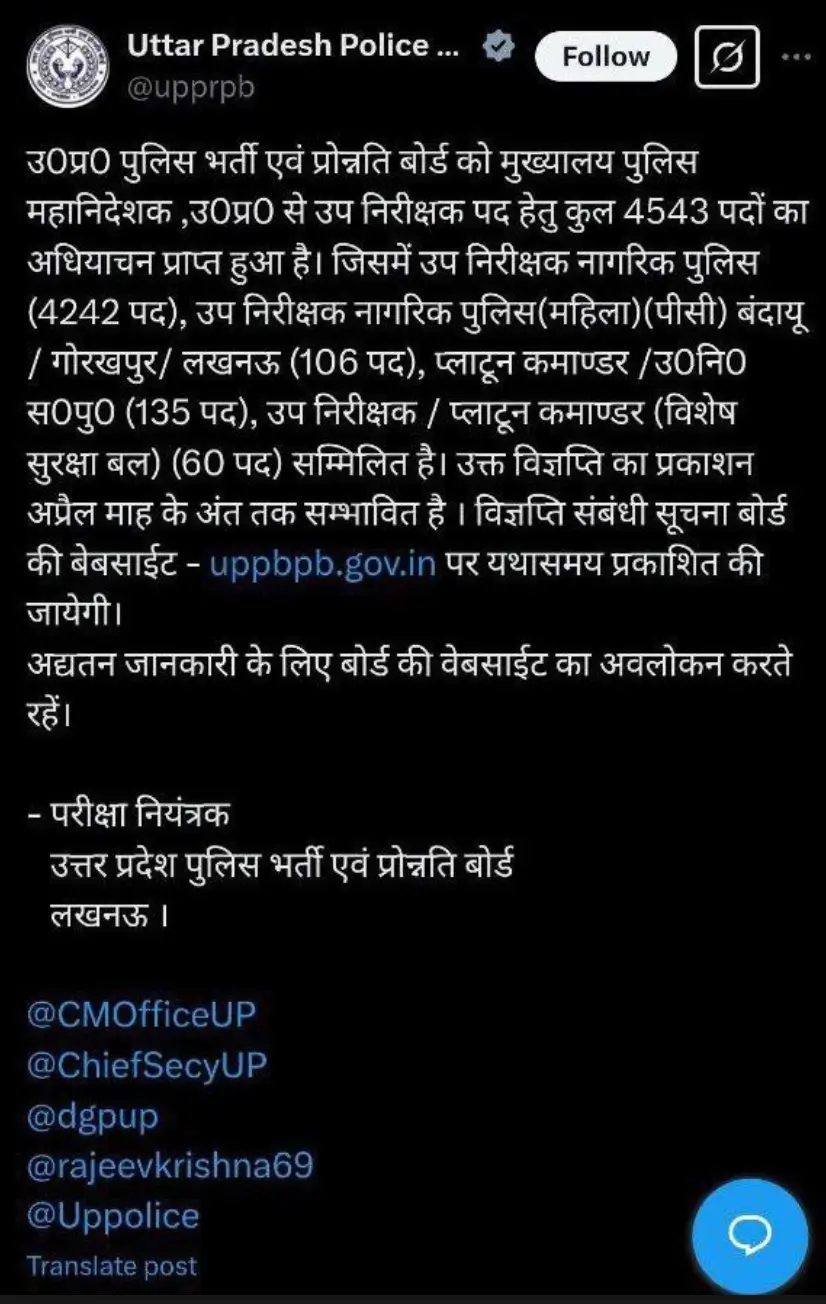Viewport: 826px width, 1304px height.
Task: Open the @dgpup mention
Action: pos(93,1115)
